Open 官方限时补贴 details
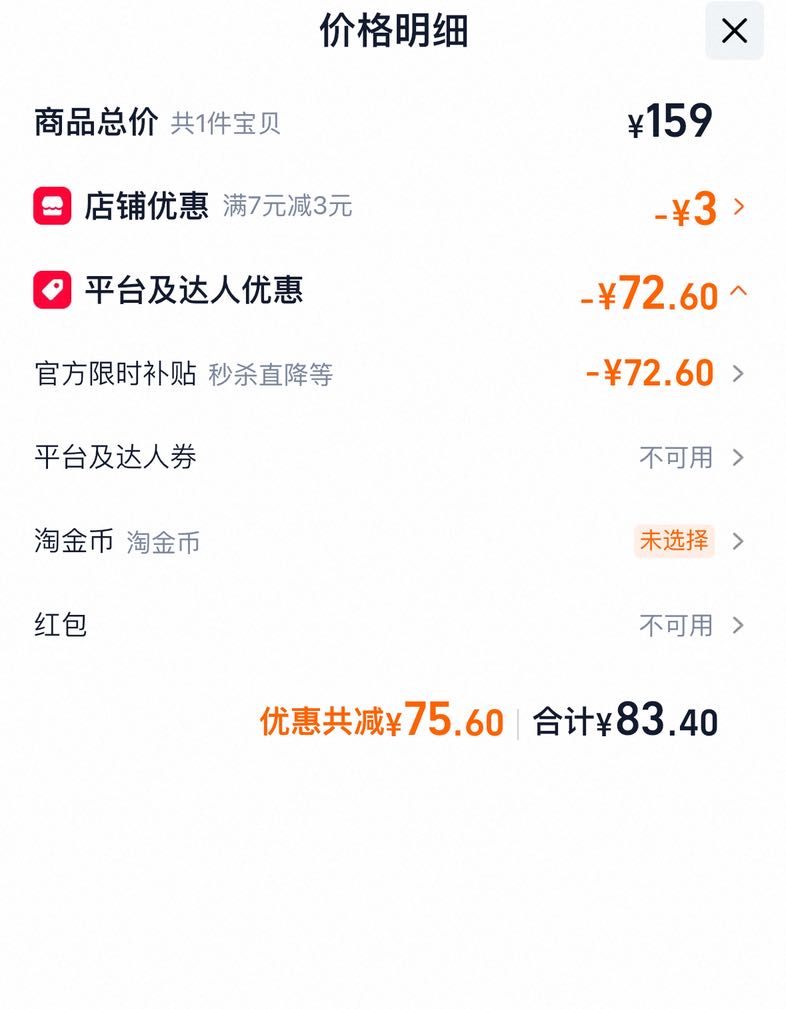 391,374
